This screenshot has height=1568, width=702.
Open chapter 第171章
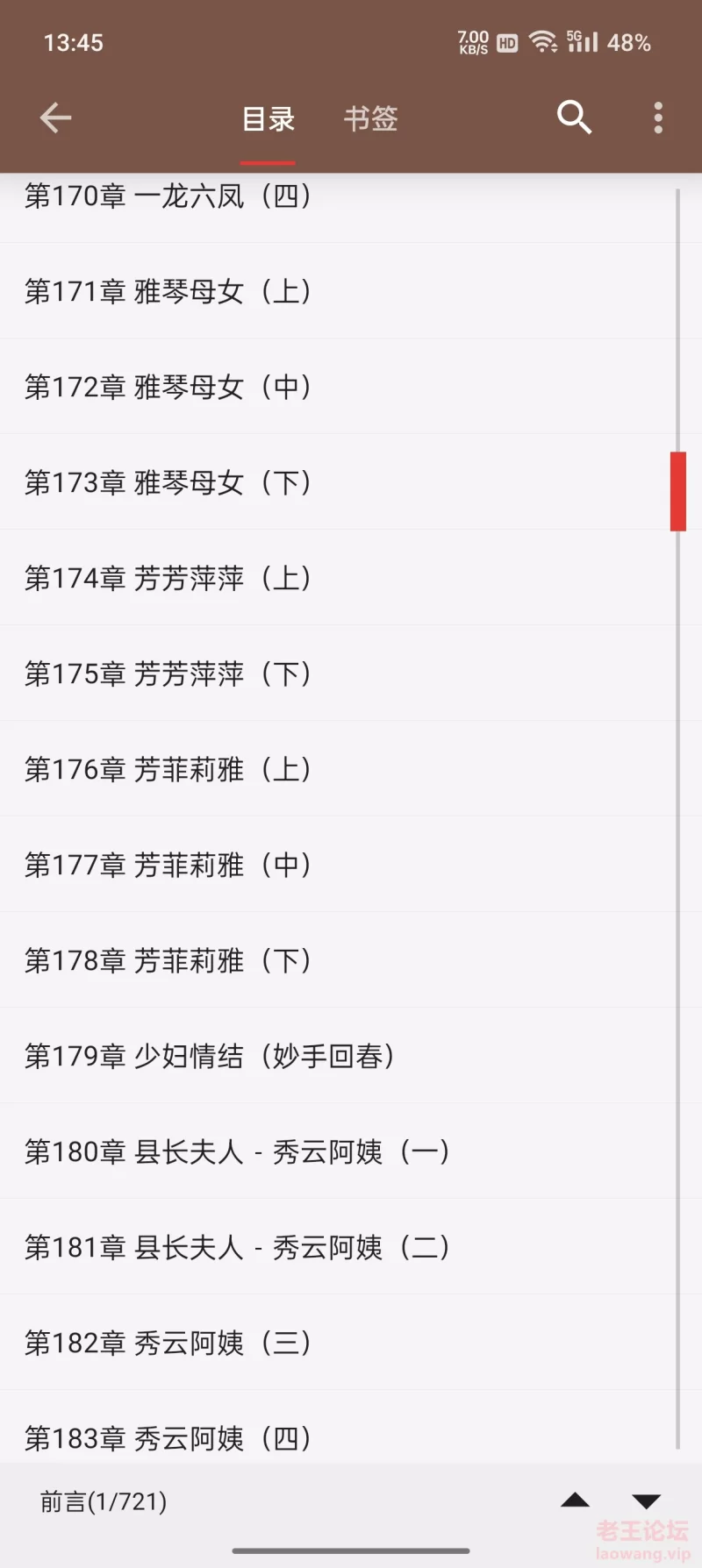click(338, 291)
